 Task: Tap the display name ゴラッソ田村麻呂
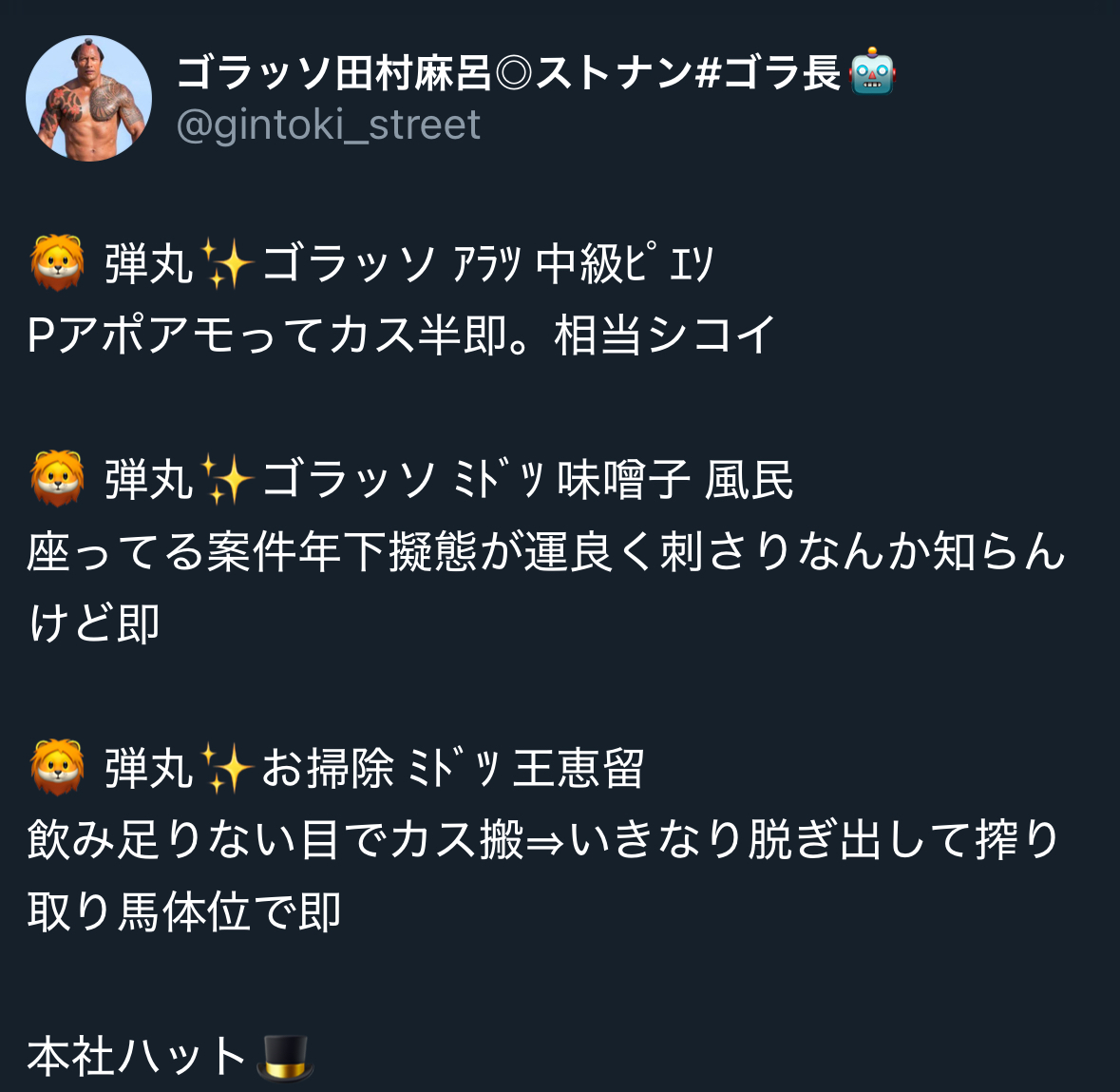(508, 73)
